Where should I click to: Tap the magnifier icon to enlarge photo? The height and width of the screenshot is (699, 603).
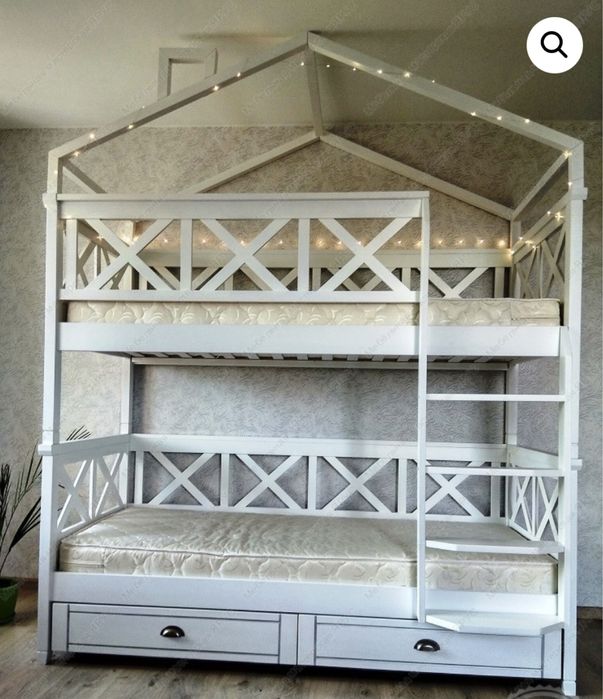click(x=554, y=45)
